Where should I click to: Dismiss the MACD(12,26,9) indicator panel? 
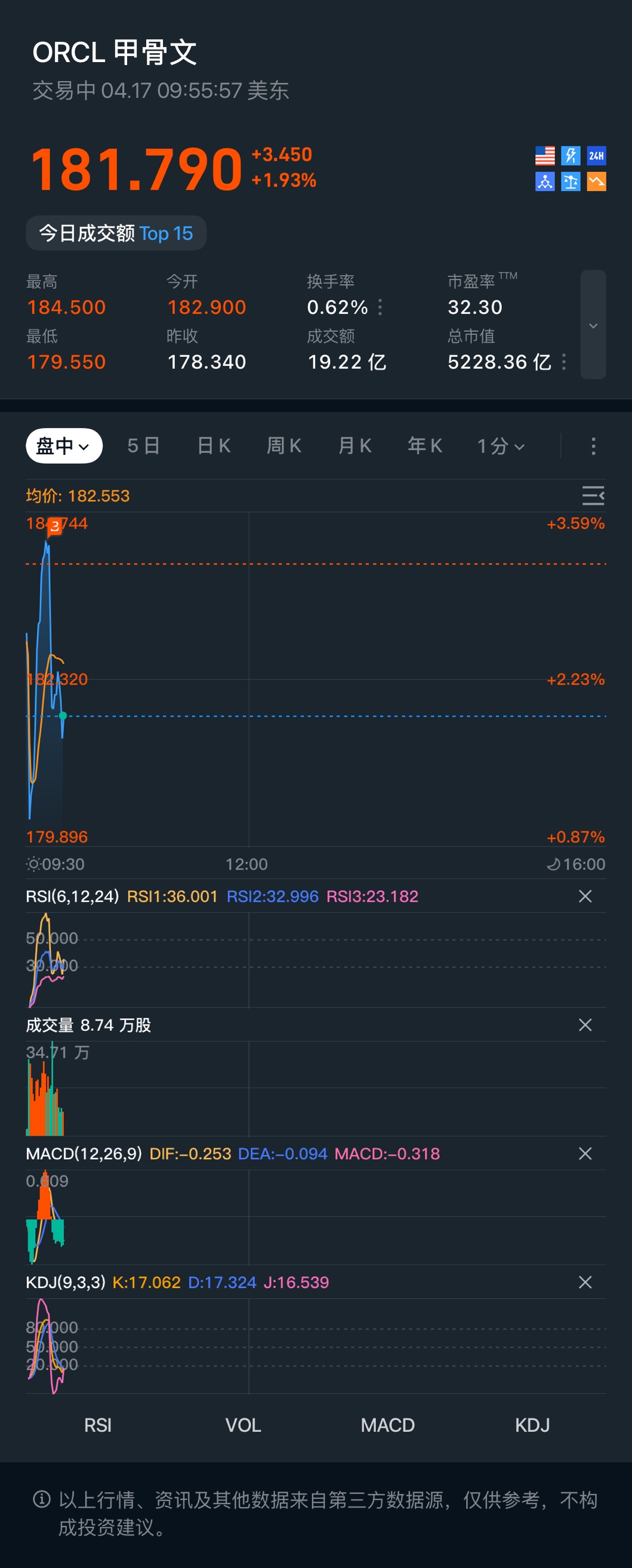[x=584, y=1154]
